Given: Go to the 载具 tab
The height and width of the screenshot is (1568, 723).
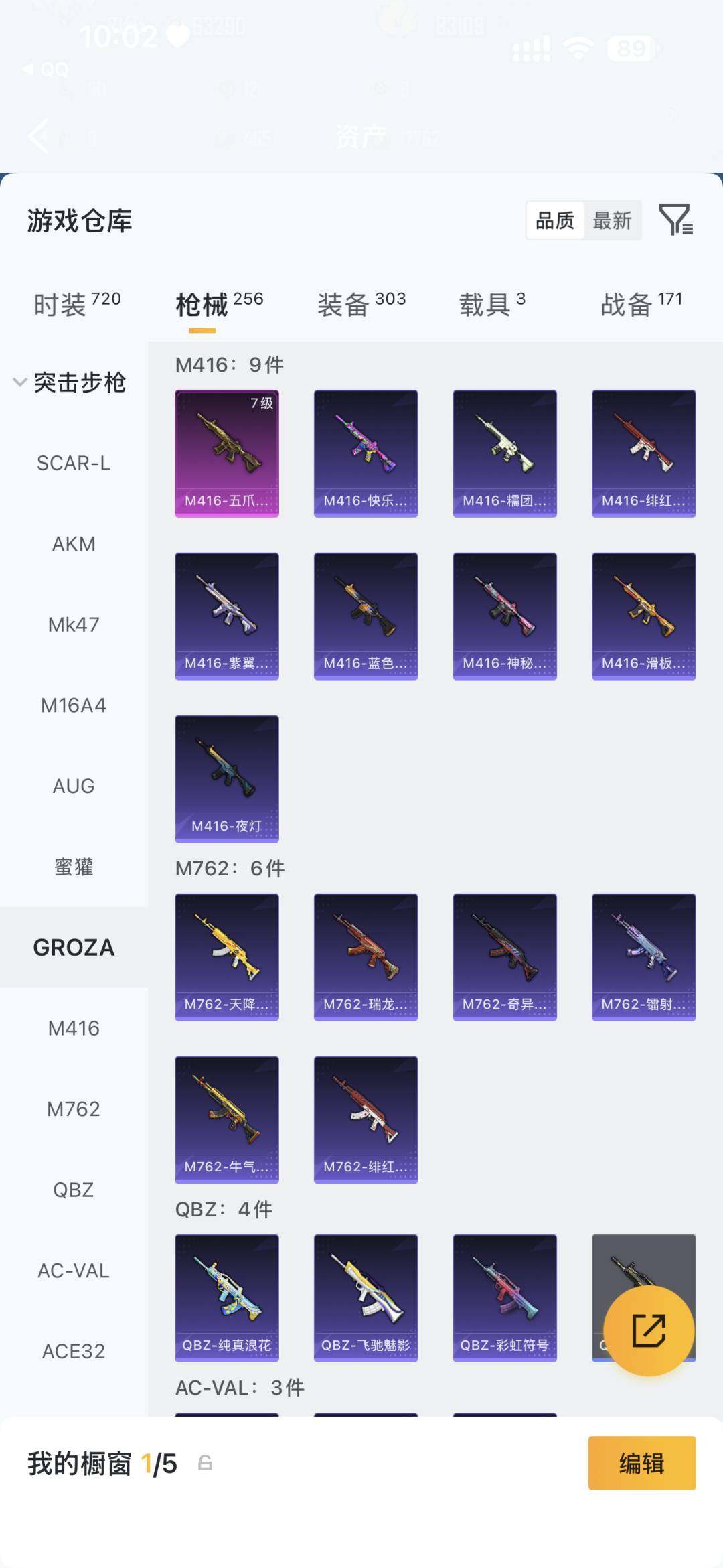Looking at the screenshot, I should click(x=492, y=304).
